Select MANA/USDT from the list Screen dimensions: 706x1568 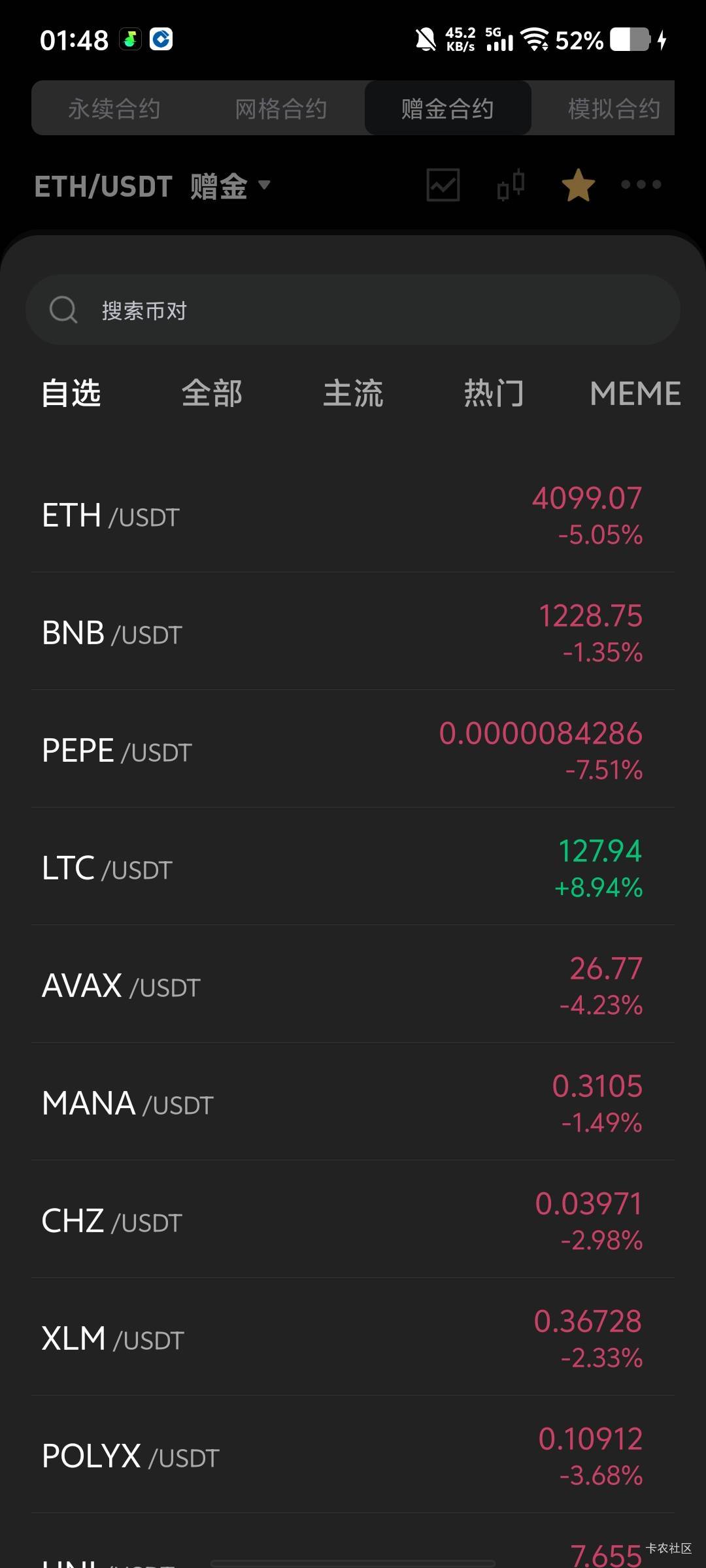tap(353, 1103)
